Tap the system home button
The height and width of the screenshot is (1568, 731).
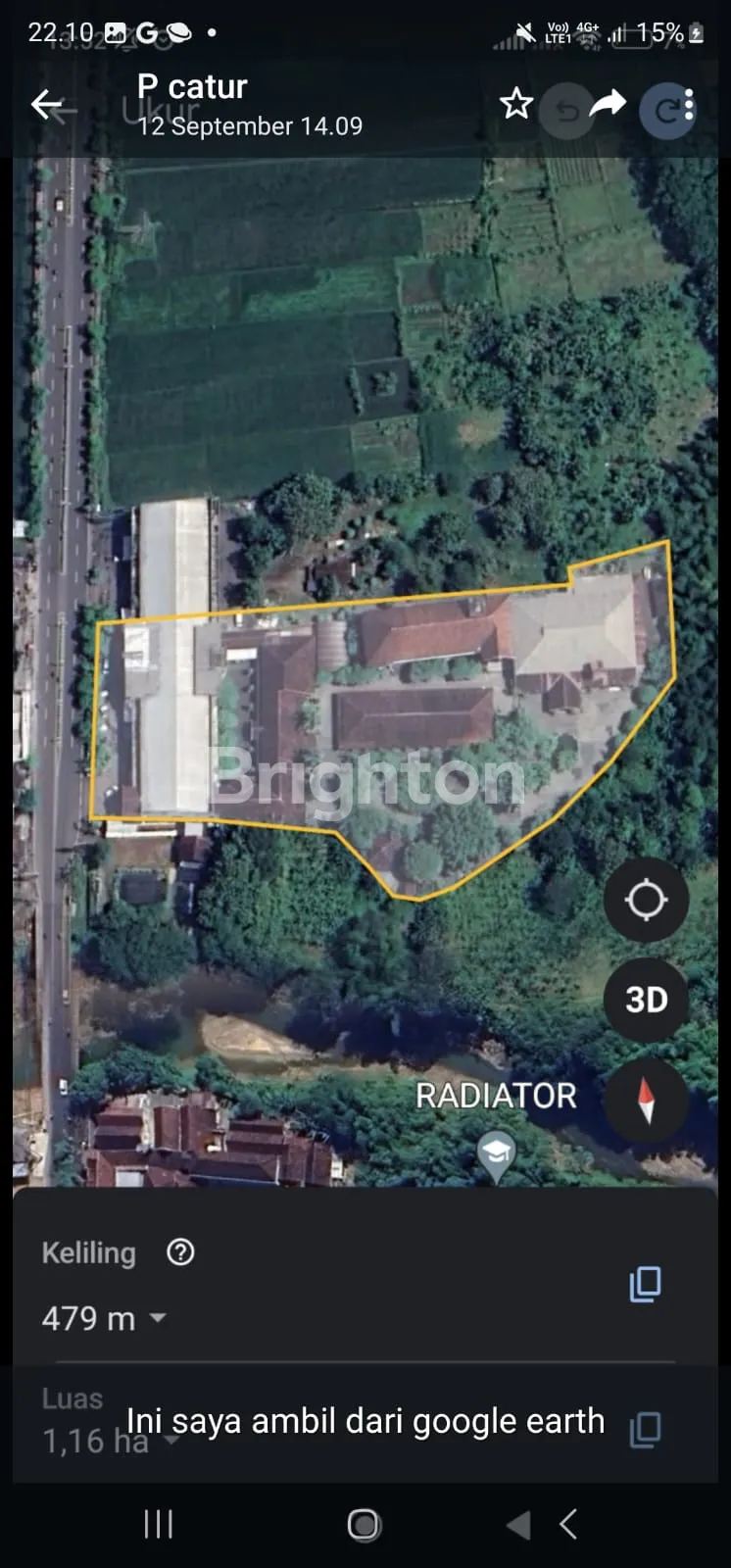click(x=364, y=1524)
